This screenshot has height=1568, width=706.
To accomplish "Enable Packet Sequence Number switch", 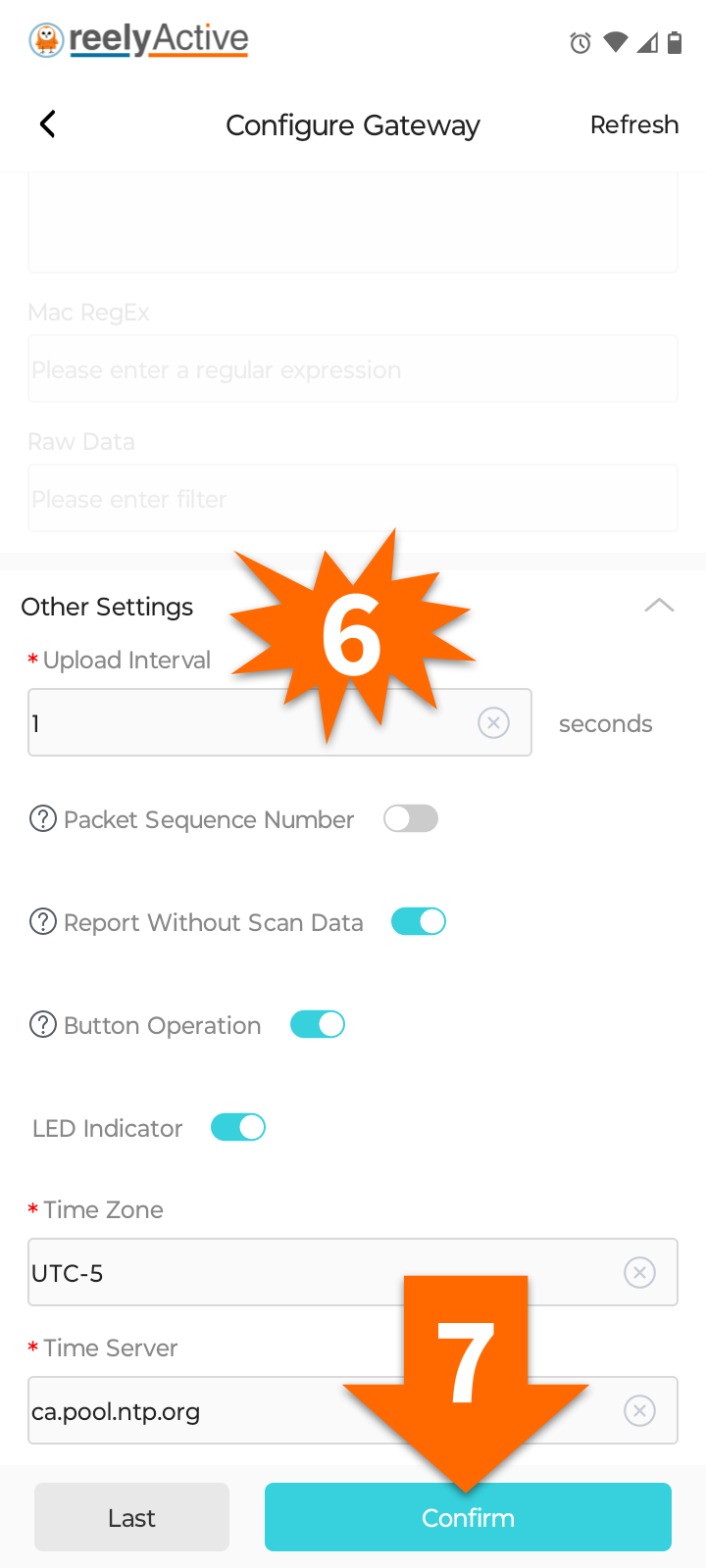I will [x=411, y=818].
